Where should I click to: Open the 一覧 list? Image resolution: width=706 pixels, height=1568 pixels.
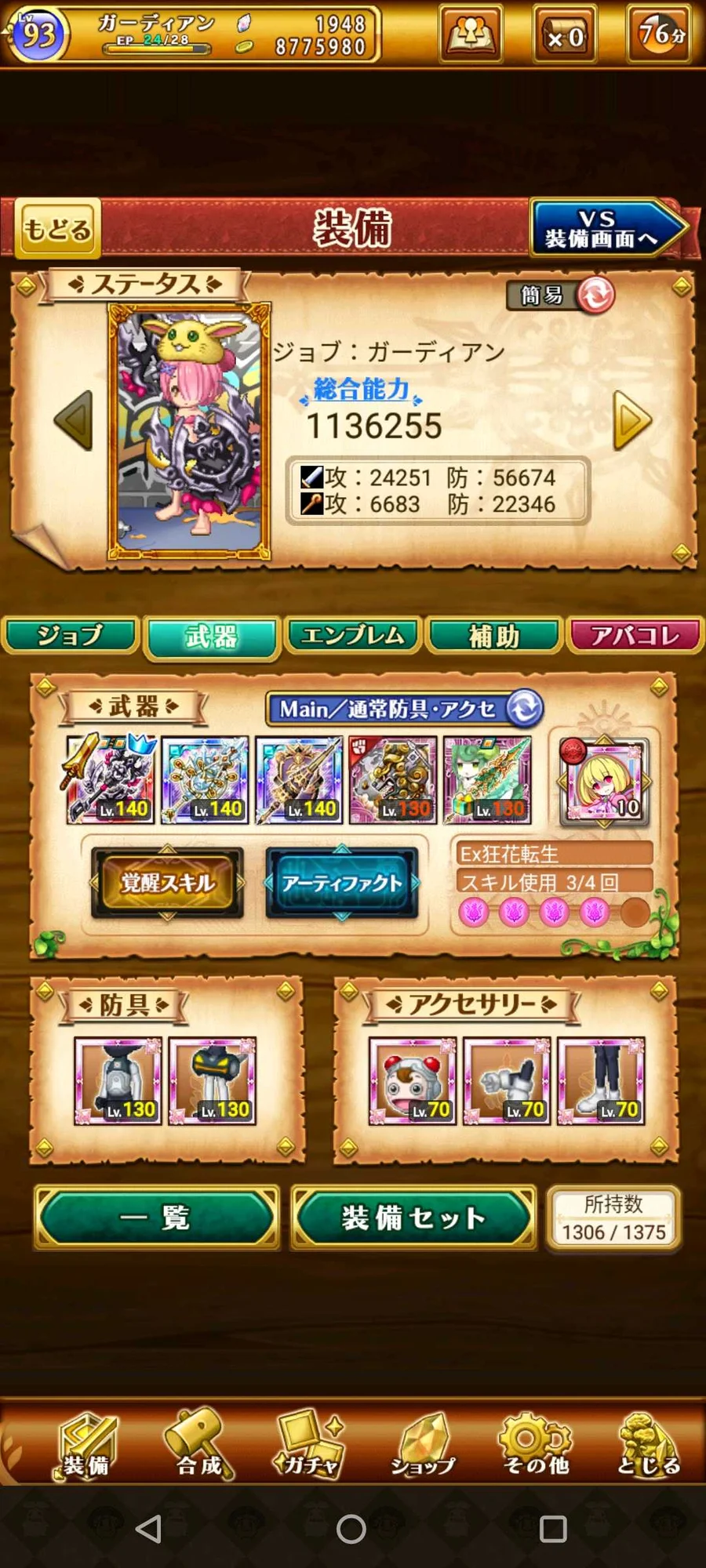(x=156, y=1218)
